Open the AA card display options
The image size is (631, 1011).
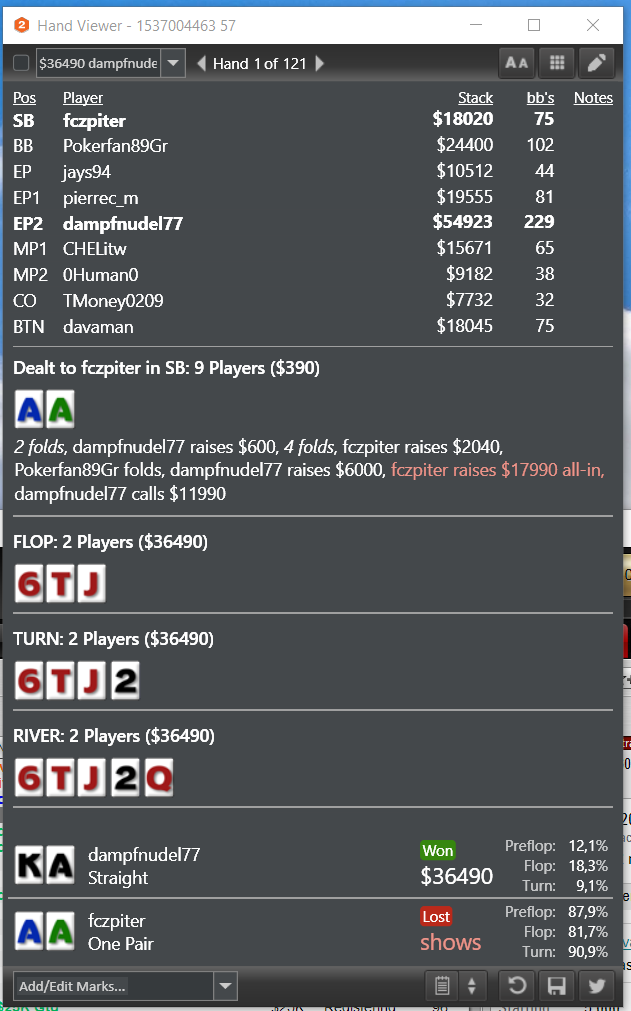tap(517, 63)
